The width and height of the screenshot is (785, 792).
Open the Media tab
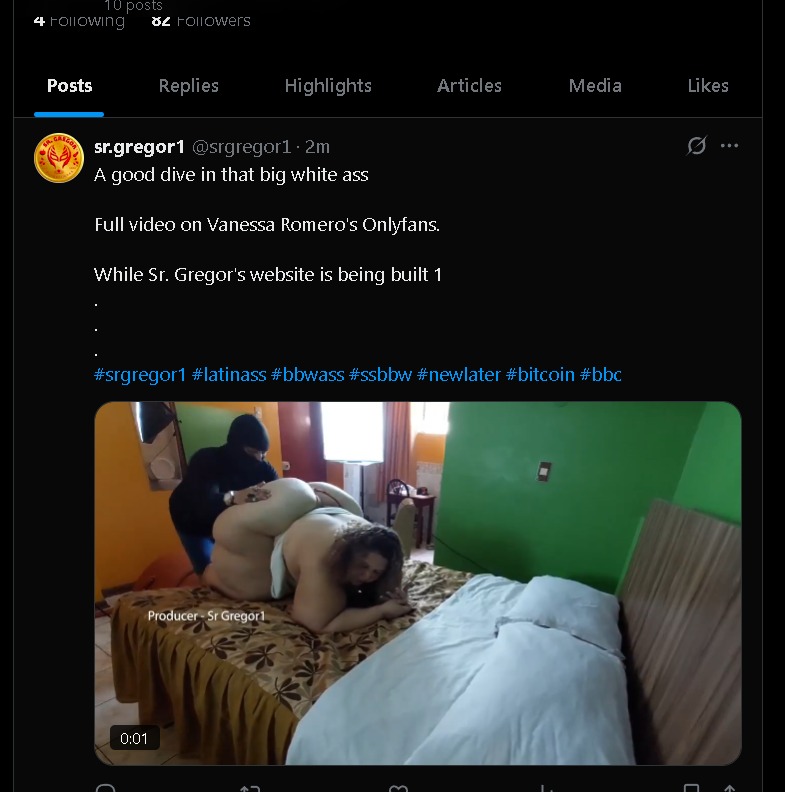pos(595,86)
